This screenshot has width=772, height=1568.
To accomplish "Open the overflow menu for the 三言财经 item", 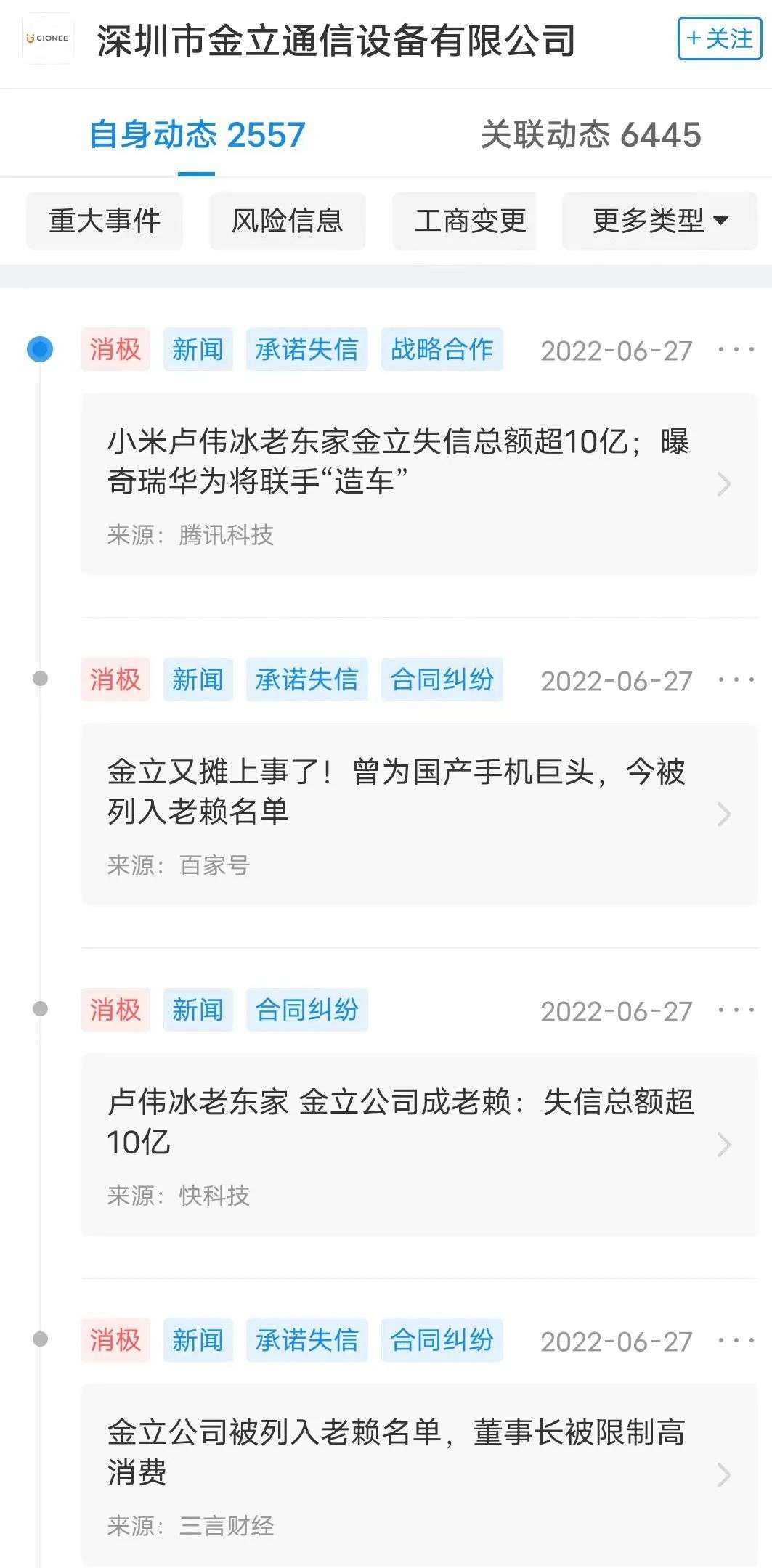I will pos(736,1341).
